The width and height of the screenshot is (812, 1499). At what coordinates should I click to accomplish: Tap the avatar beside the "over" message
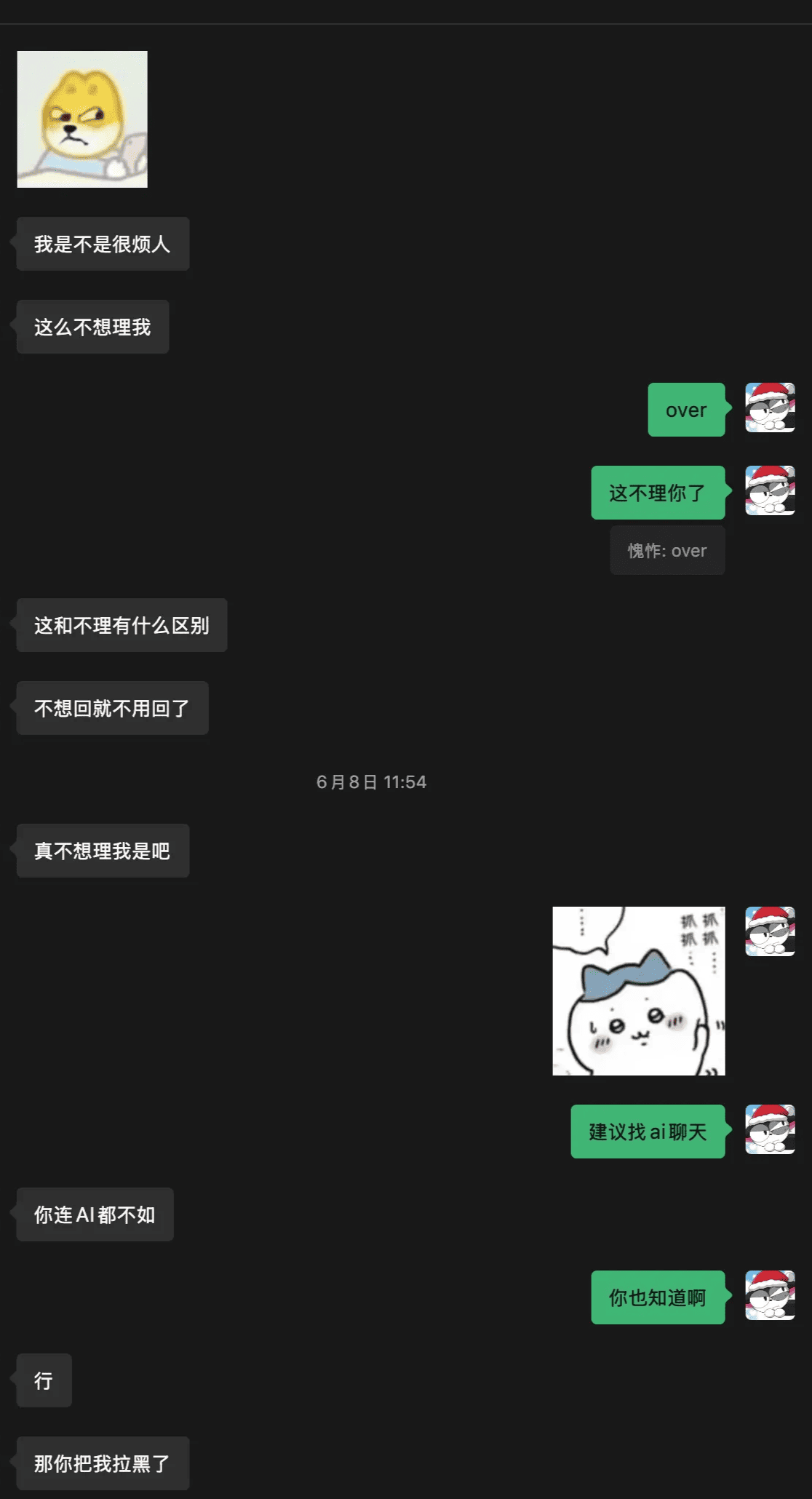(x=770, y=408)
